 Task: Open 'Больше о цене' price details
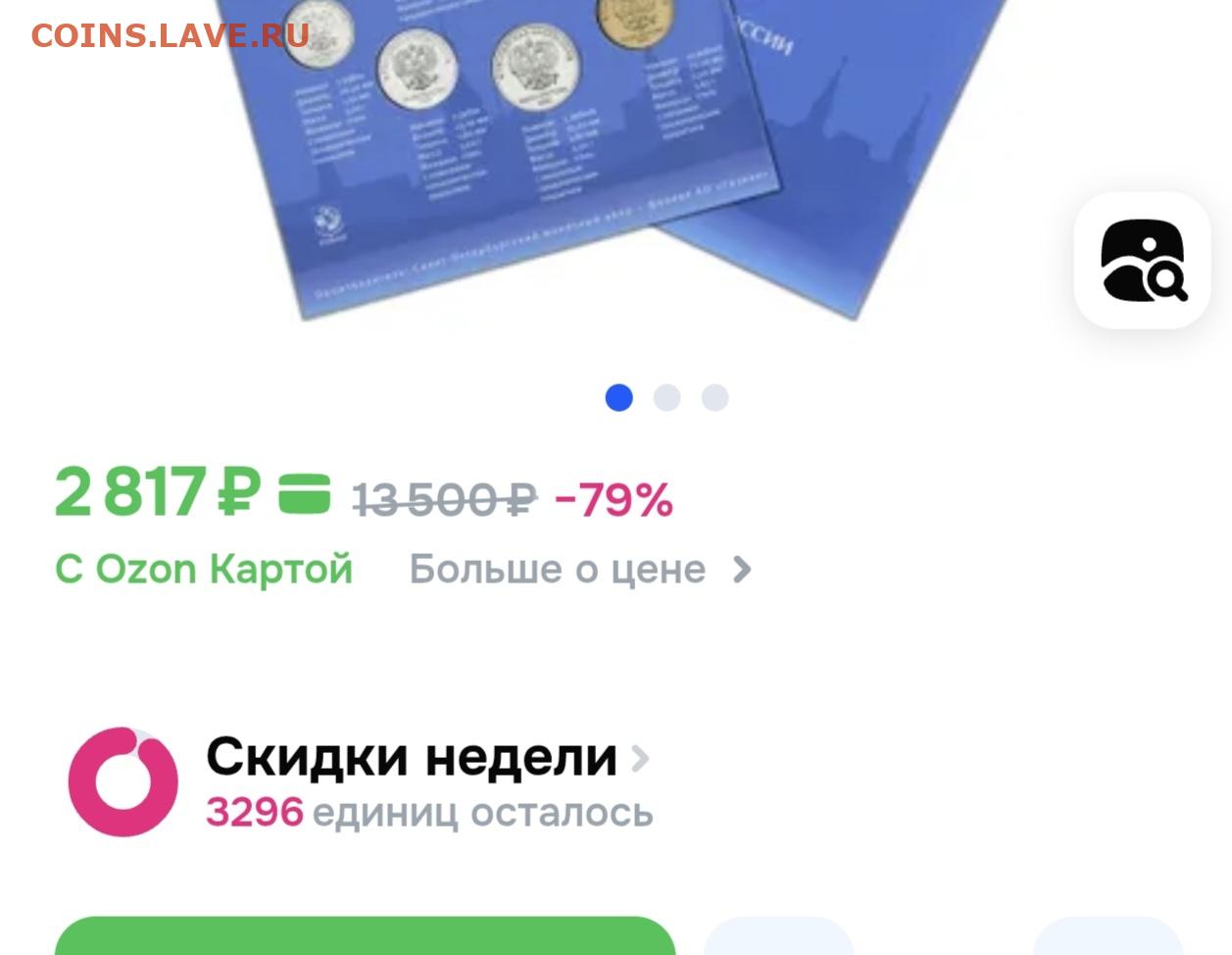[x=579, y=570]
